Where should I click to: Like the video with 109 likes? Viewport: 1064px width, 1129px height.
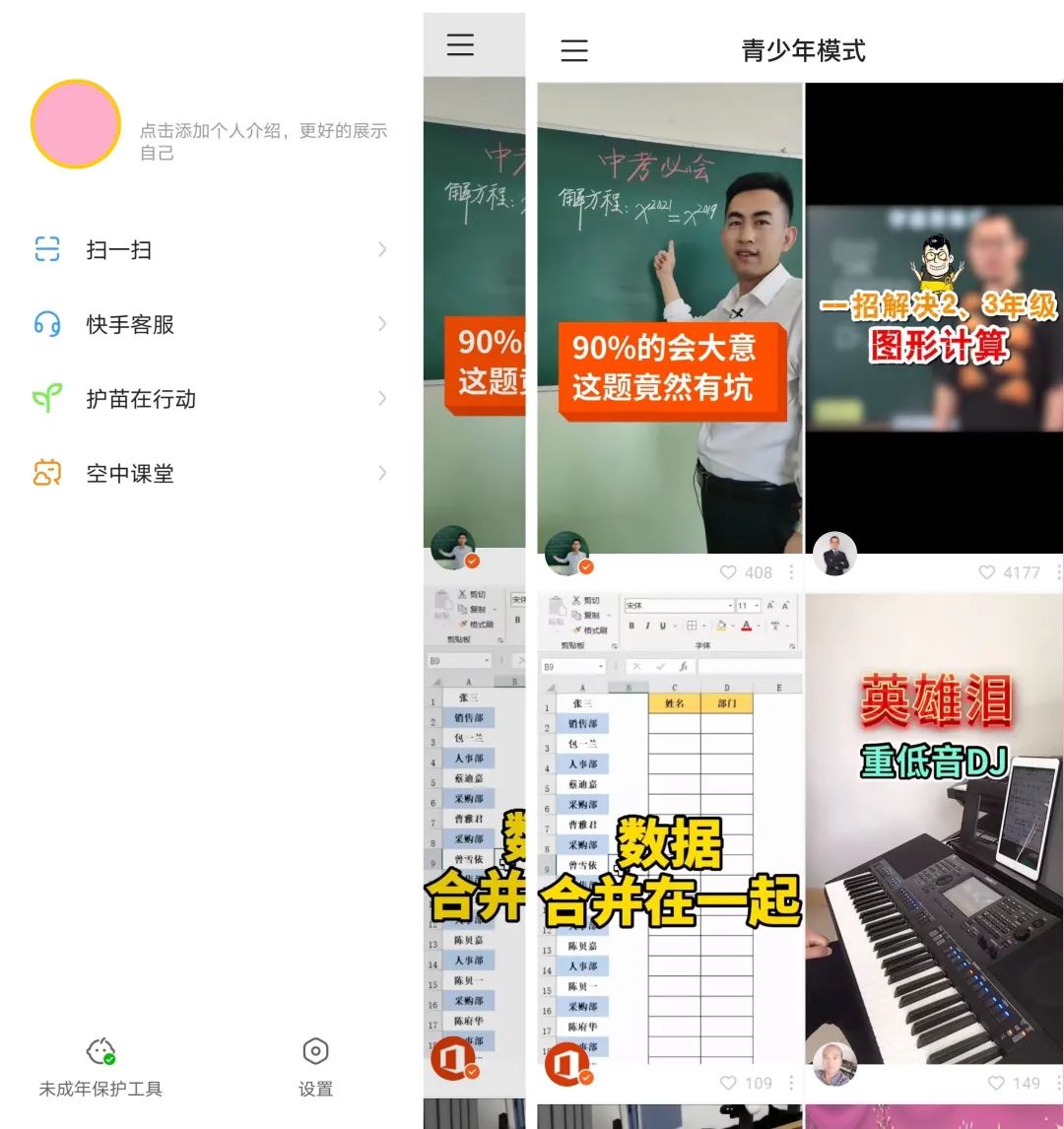click(x=728, y=1083)
